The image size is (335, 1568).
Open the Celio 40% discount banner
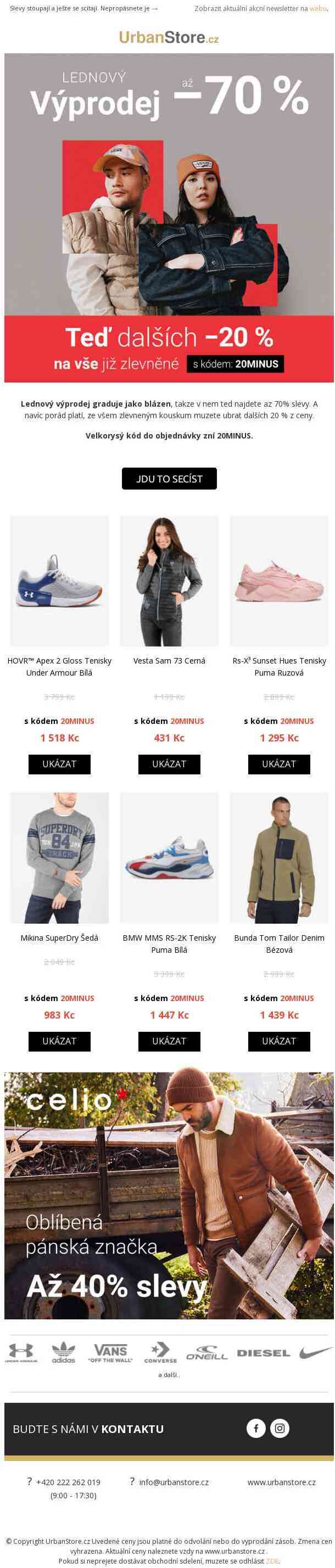click(x=169, y=1195)
